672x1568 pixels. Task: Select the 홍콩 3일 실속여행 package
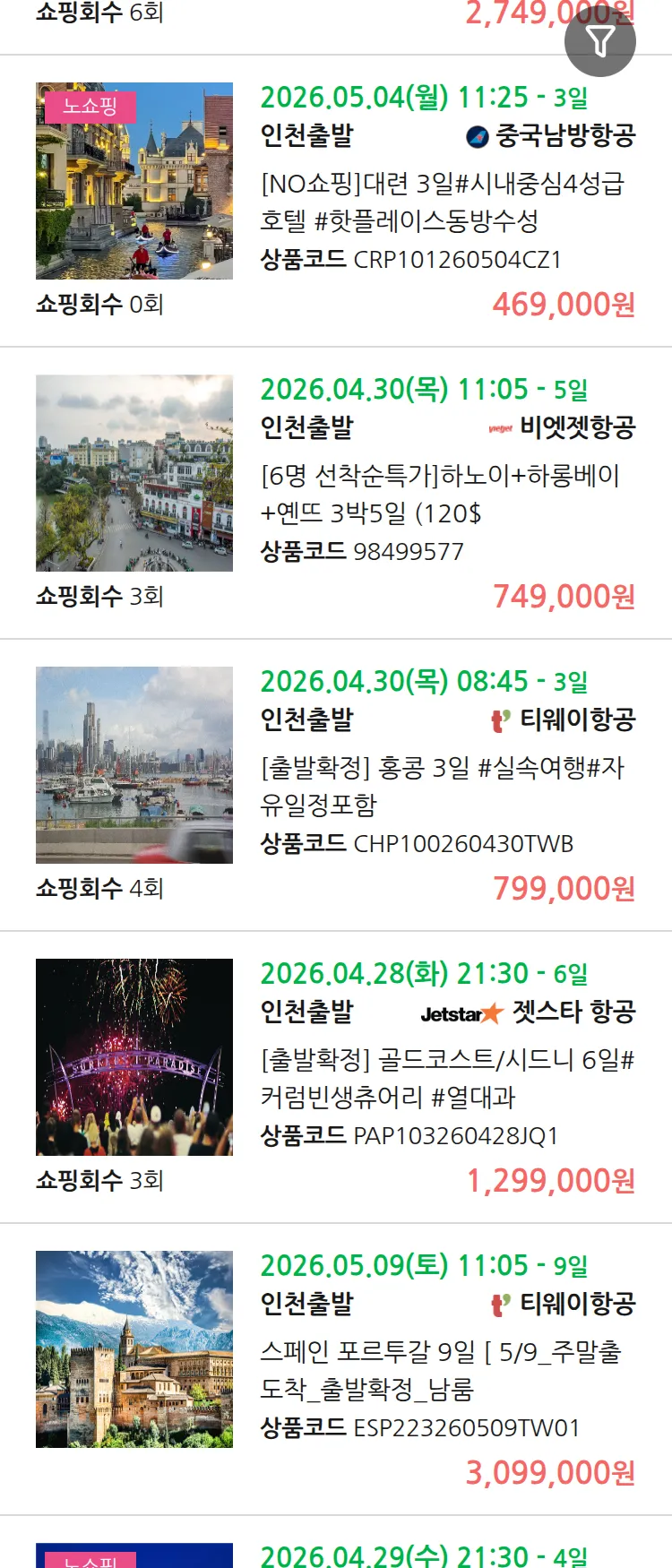[x=443, y=786]
